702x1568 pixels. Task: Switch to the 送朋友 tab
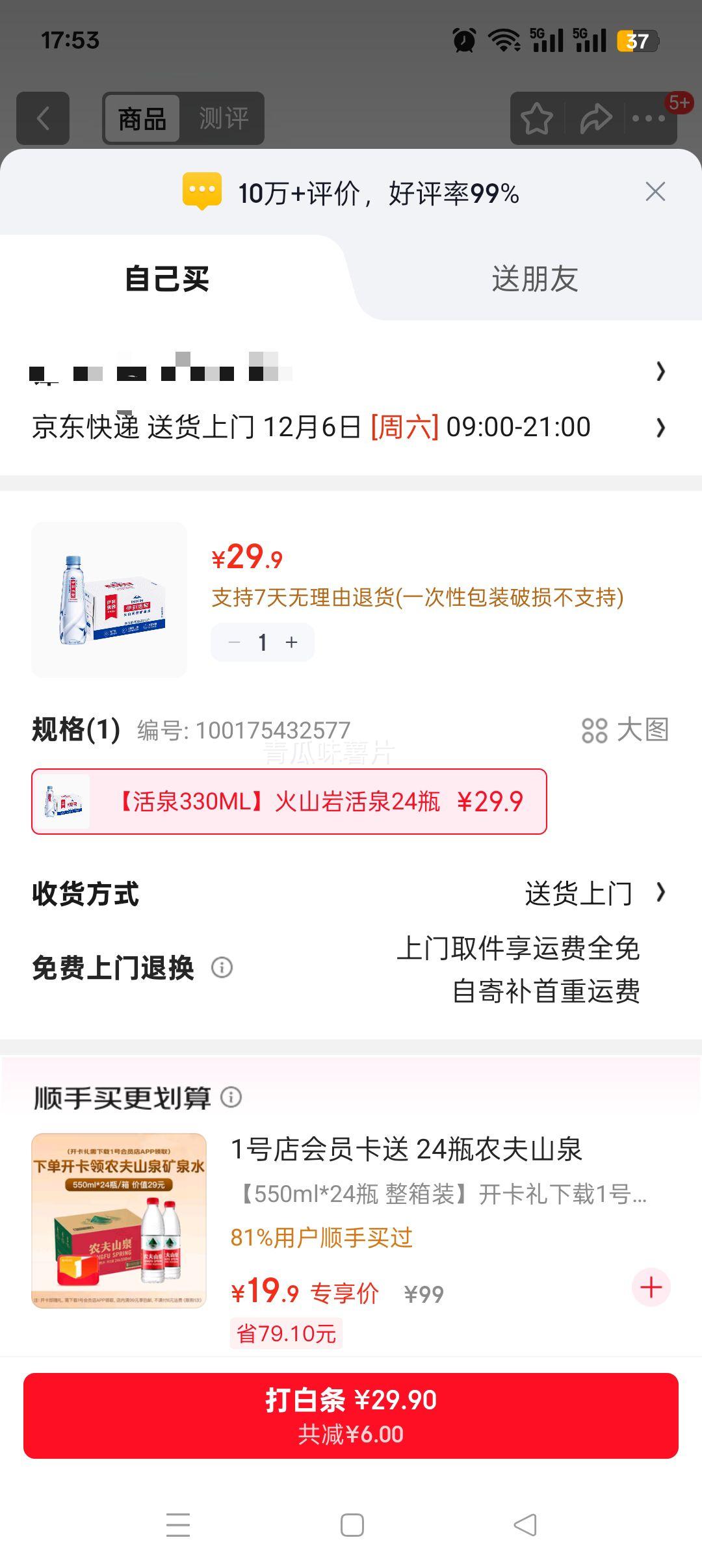coord(534,279)
